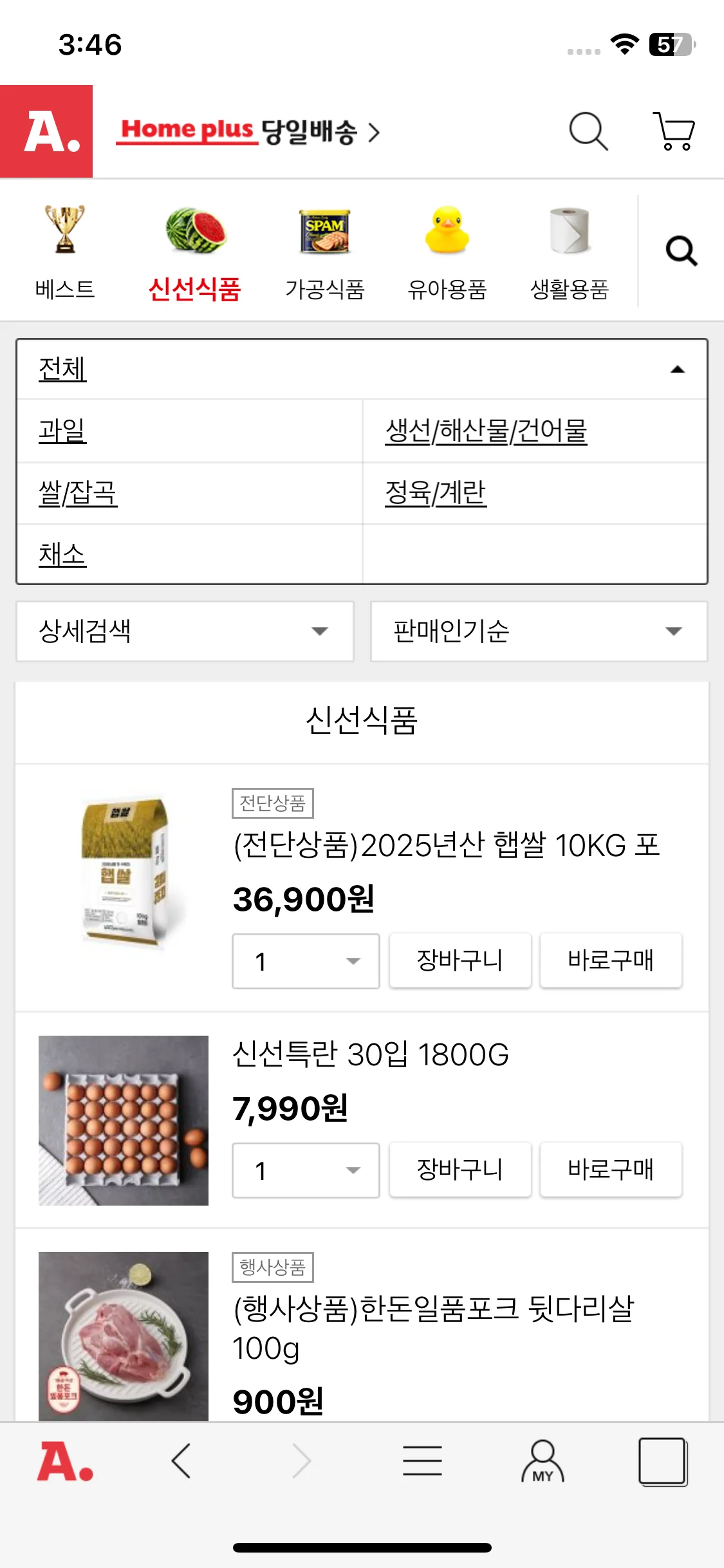Select the 생선/해산물/건어물 subcategory

point(486,431)
